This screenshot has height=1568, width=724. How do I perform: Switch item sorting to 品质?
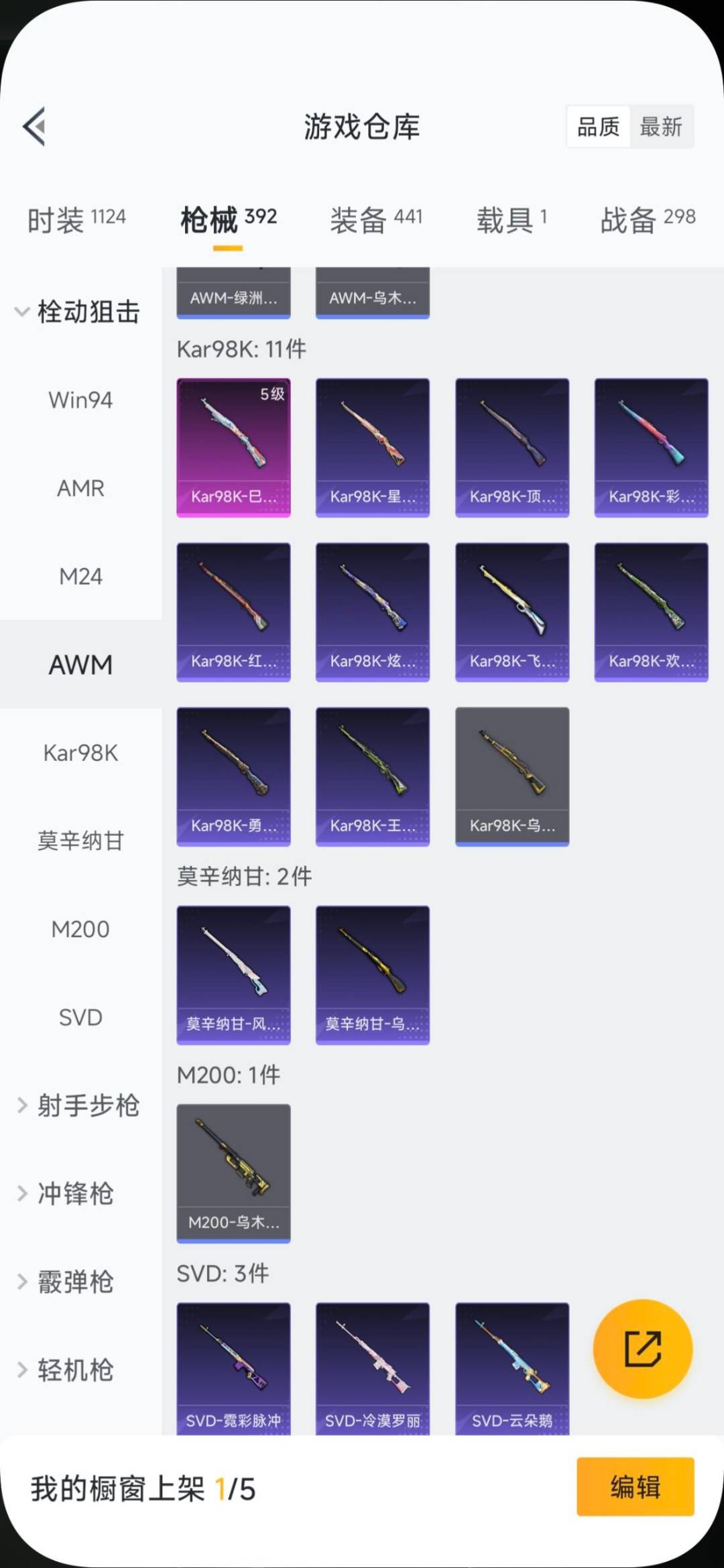(x=599, y=127)
